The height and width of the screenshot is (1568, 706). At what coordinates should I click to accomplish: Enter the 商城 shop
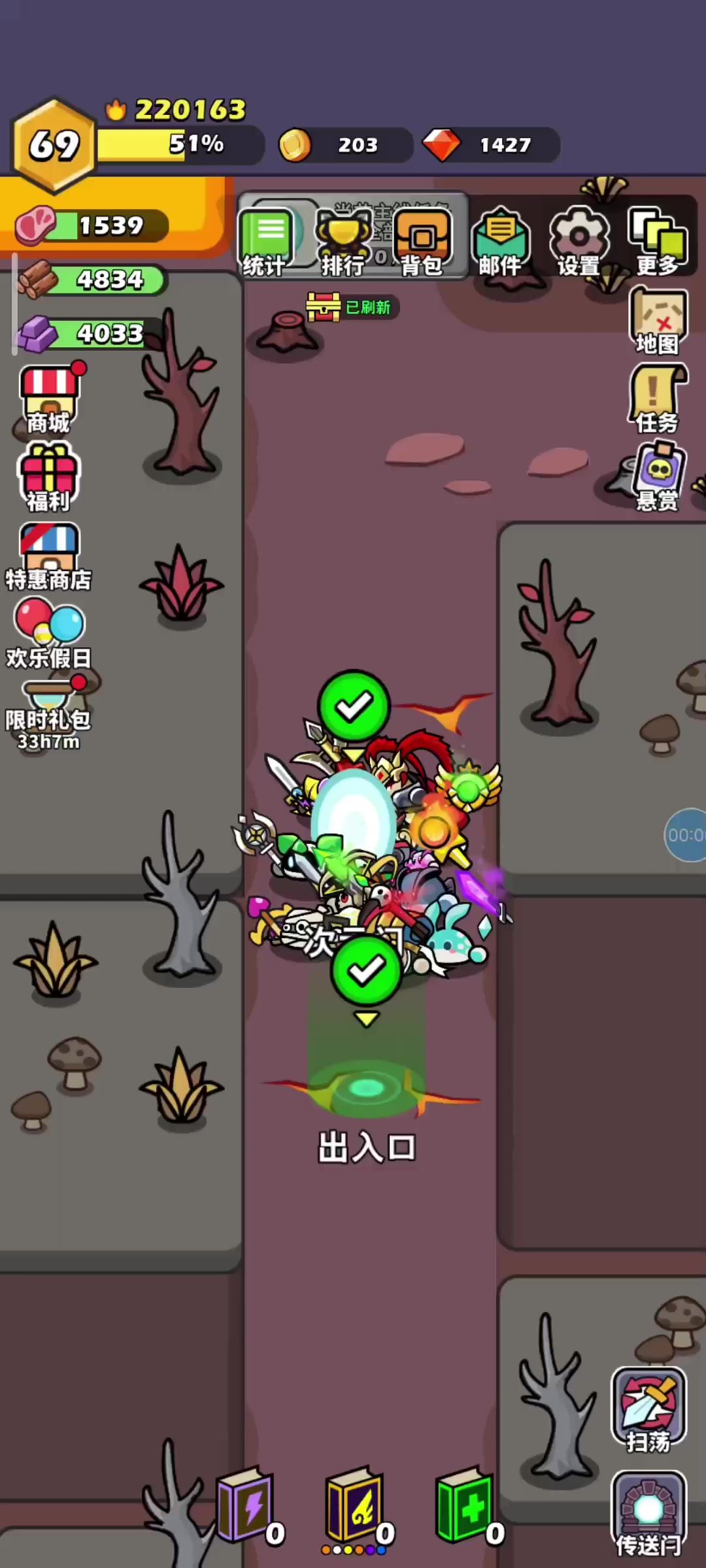coord(49,399)
